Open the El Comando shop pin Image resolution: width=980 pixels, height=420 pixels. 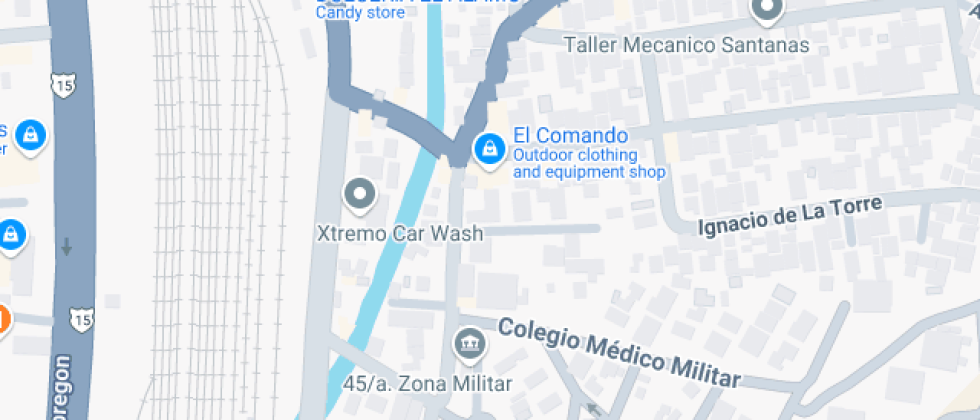(489, 150)
